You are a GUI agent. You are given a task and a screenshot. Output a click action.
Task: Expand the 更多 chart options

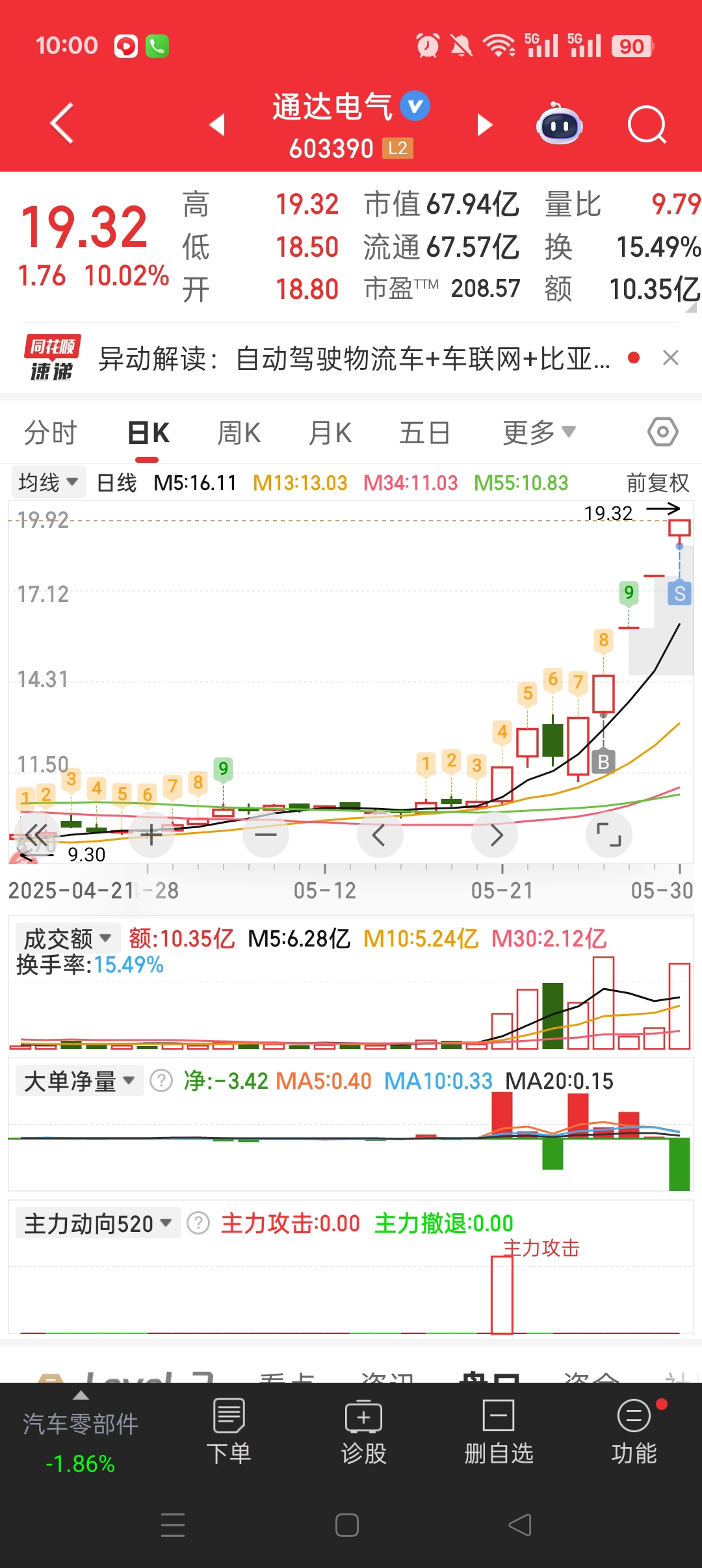coord(539,432)
